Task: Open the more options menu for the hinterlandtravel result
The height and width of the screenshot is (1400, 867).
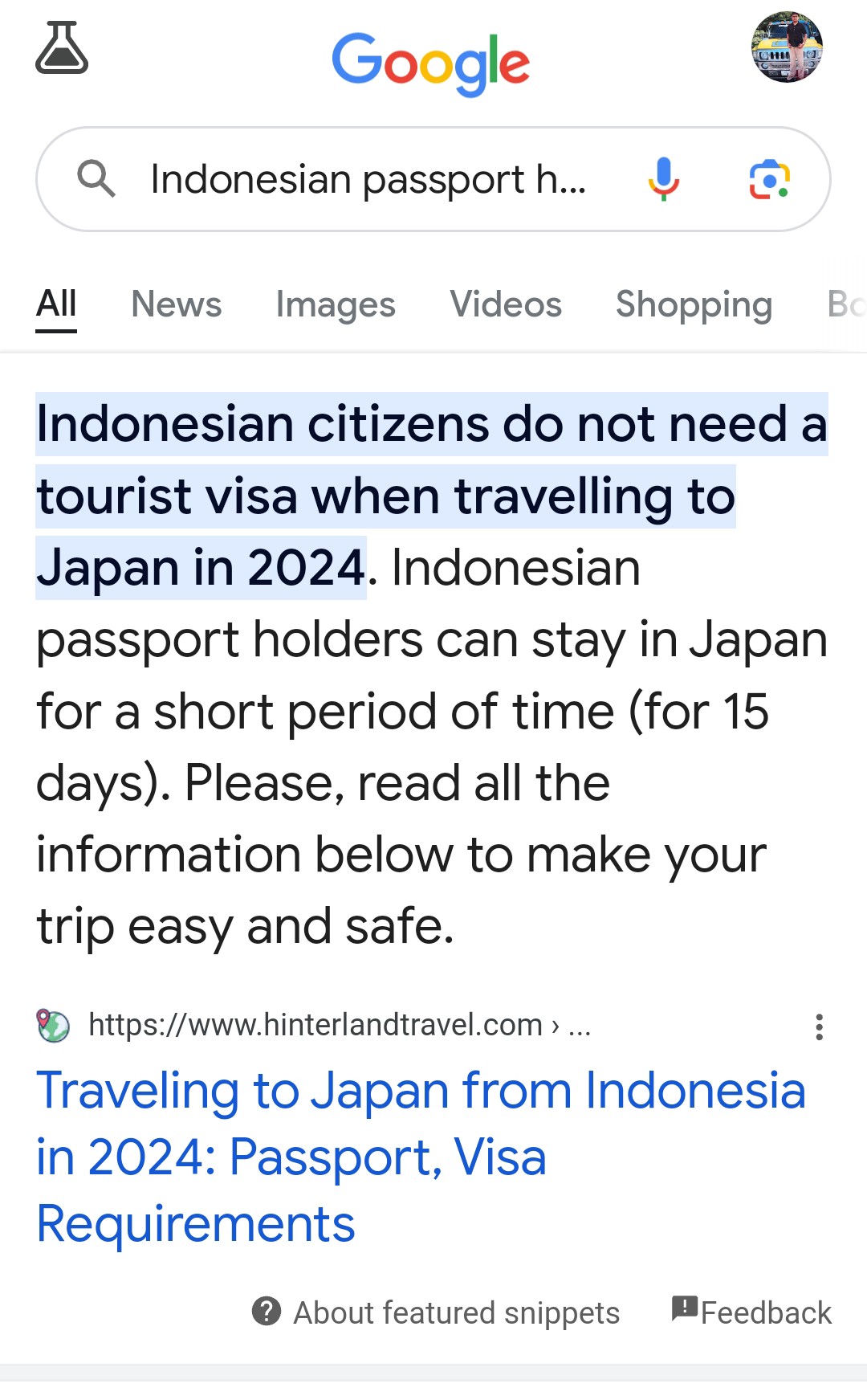Action: click(x=819, y=1027)
